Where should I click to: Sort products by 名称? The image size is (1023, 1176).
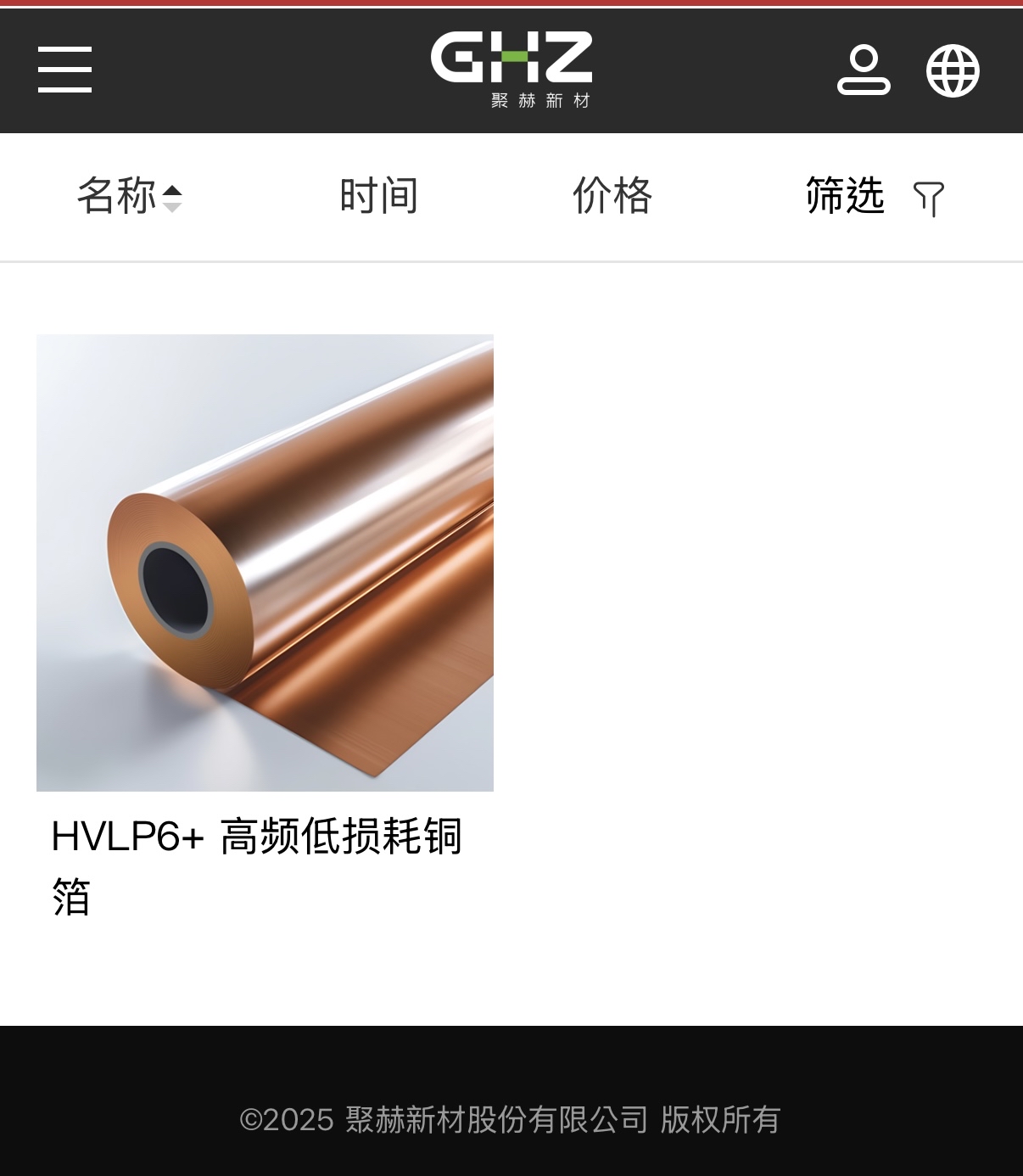pyautogui.click(x=129, y=196)
